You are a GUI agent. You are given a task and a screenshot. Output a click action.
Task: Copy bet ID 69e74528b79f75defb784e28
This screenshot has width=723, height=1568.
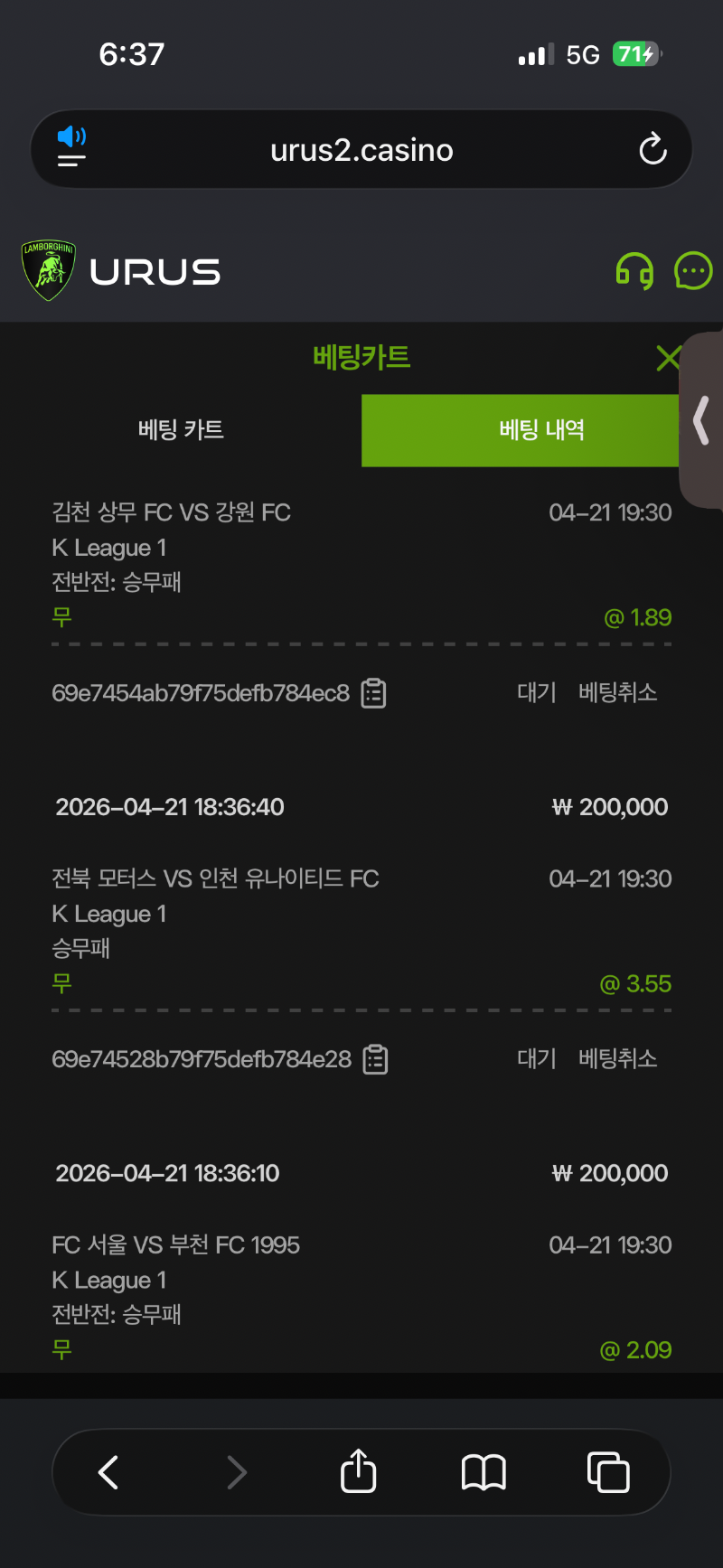375,1059
